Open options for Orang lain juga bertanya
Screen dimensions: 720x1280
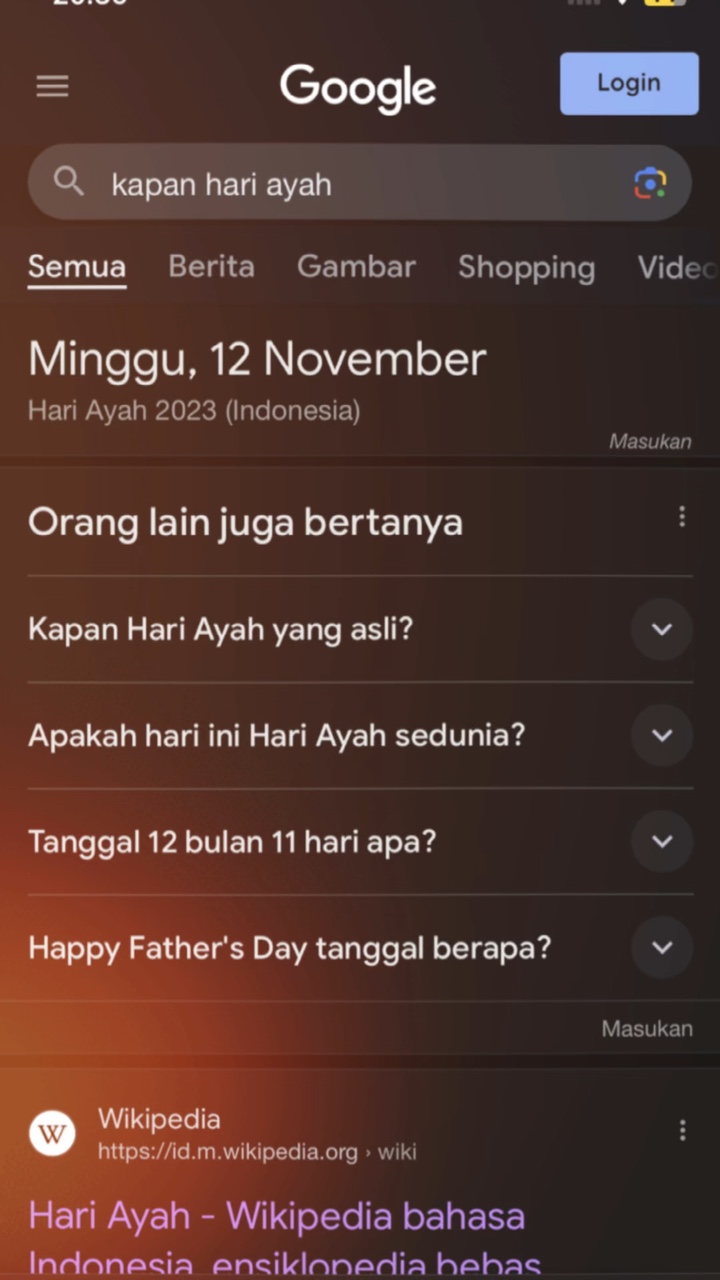coord(682,517)
